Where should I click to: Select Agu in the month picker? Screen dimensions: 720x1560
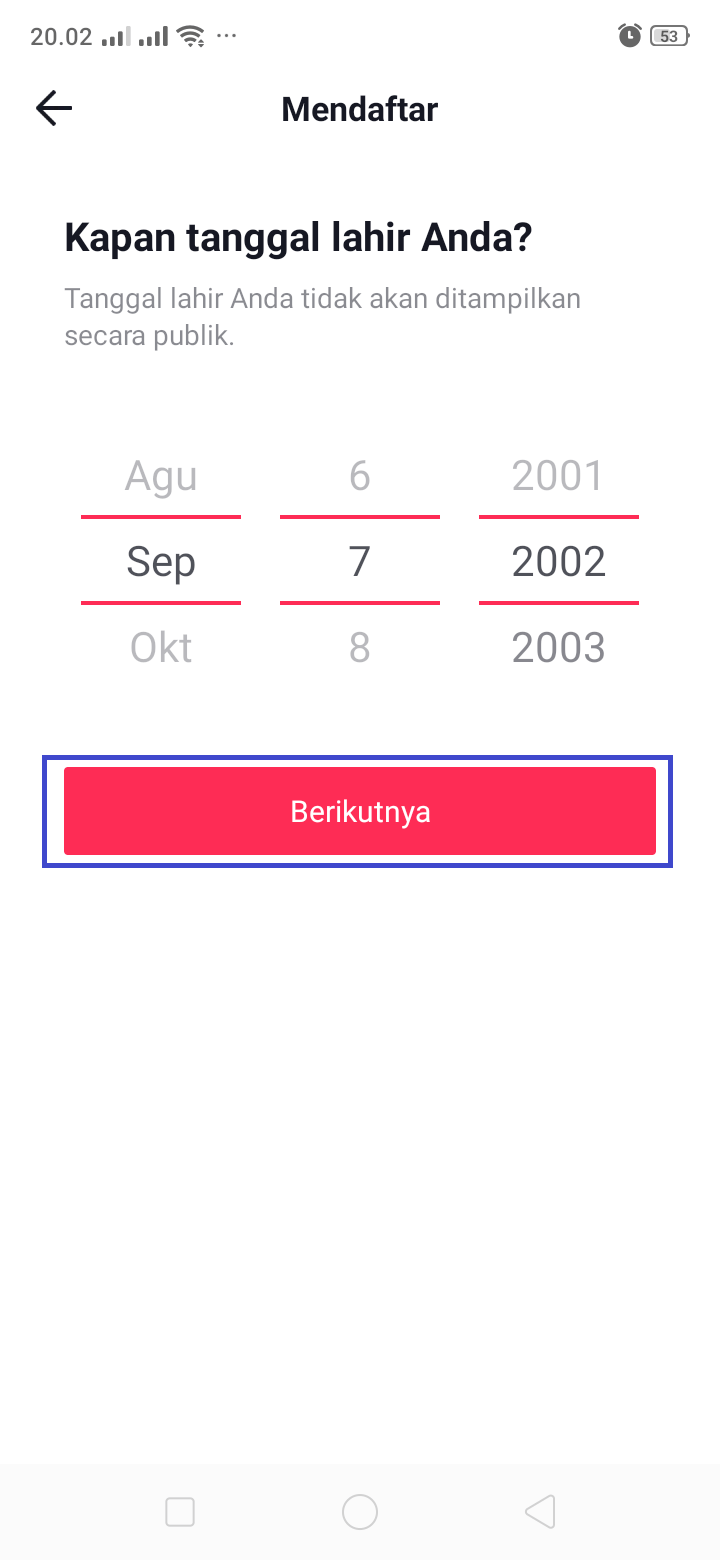tap(161, 476)
